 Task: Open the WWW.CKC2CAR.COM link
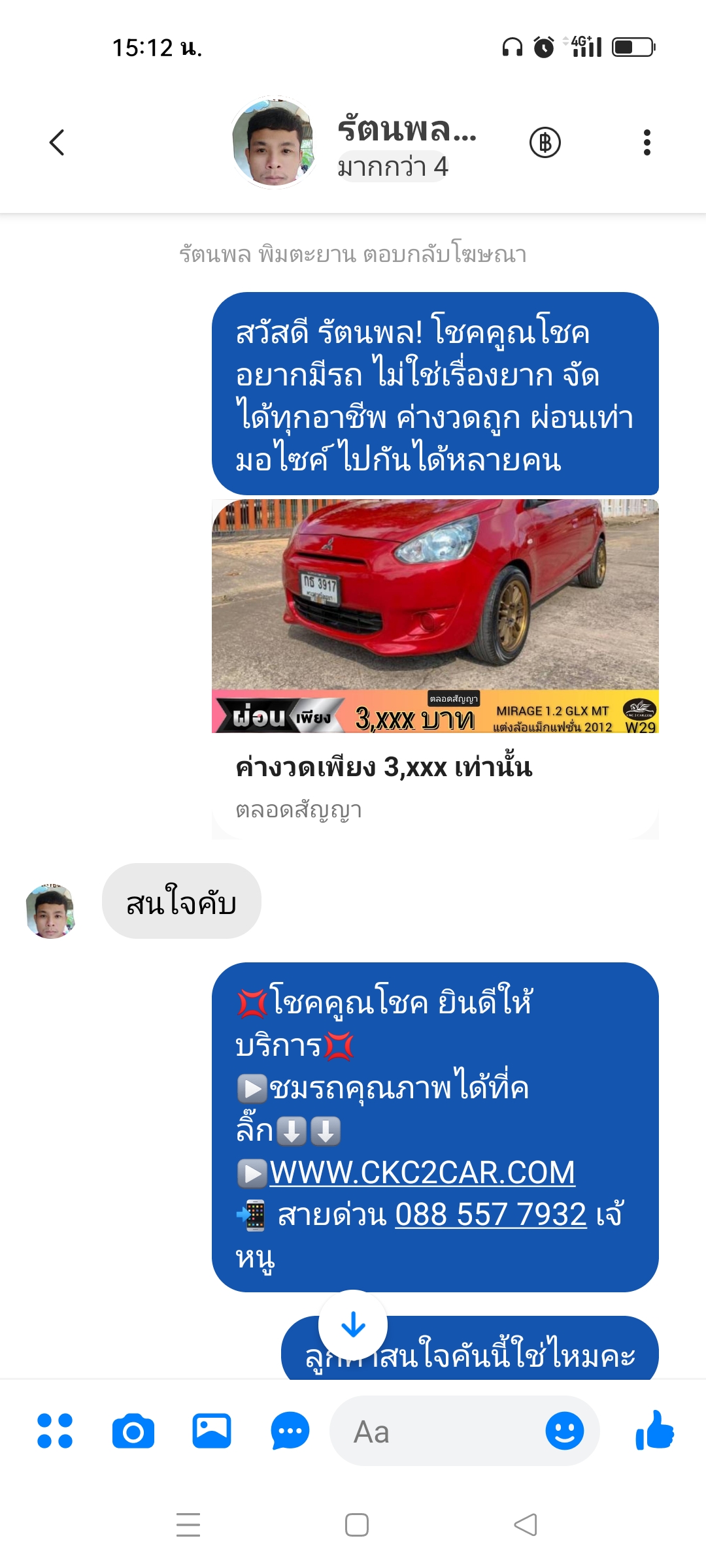422,1173
